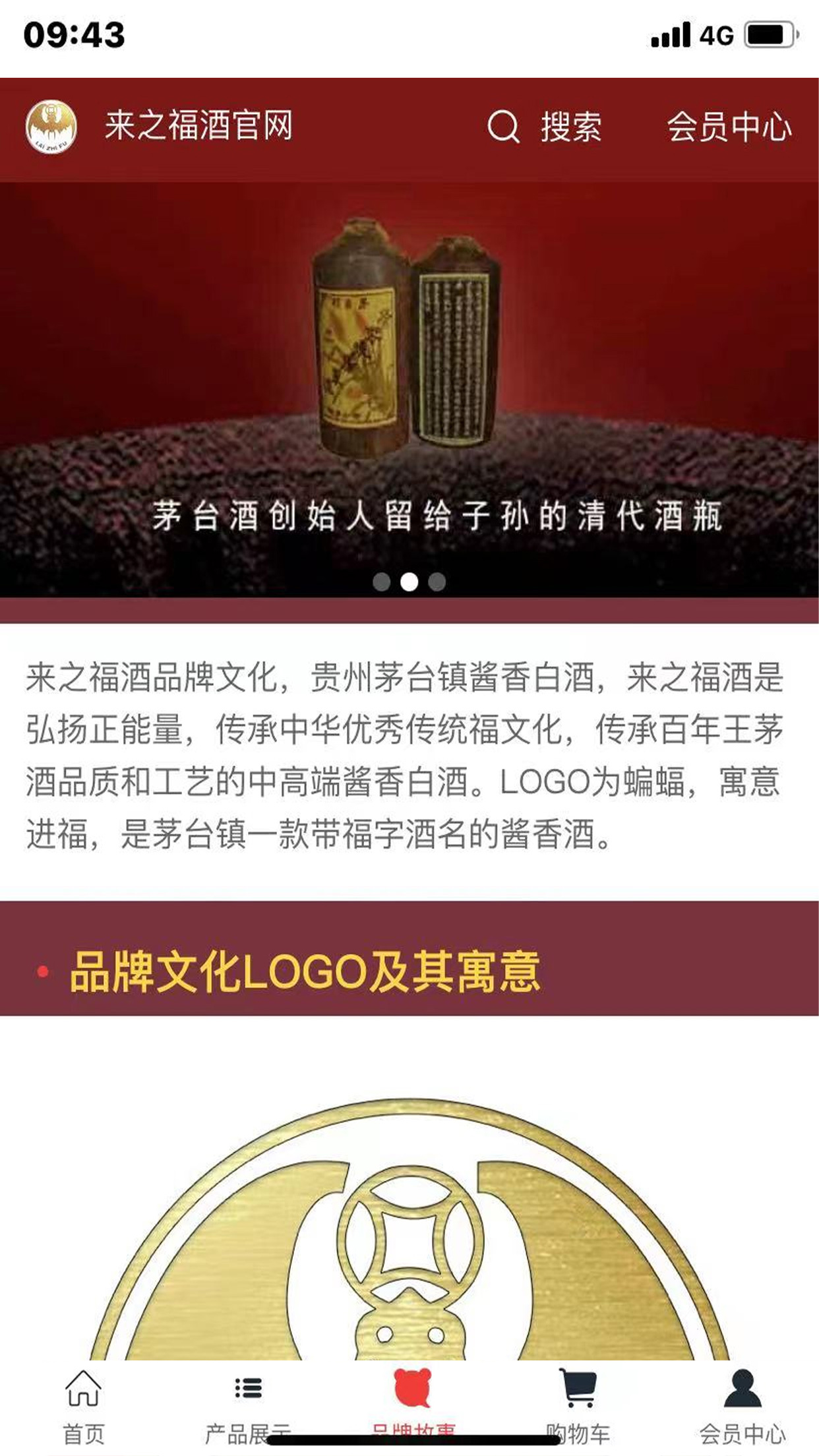Tap the 来之福酒官网 logo icon

[51, 127]
